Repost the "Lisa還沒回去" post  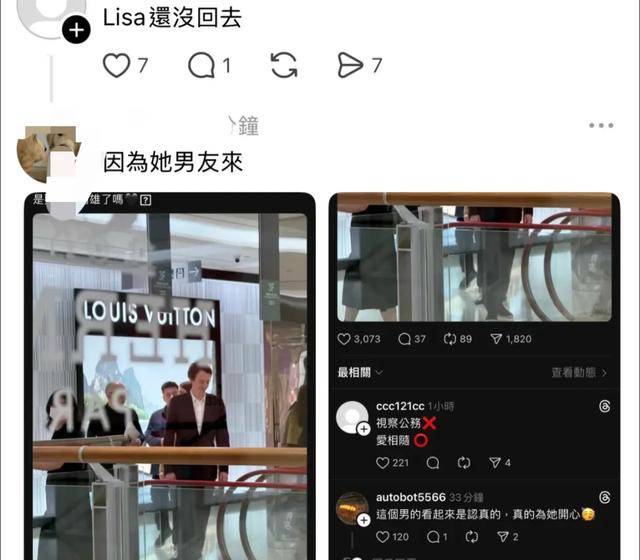pos(284,66)
